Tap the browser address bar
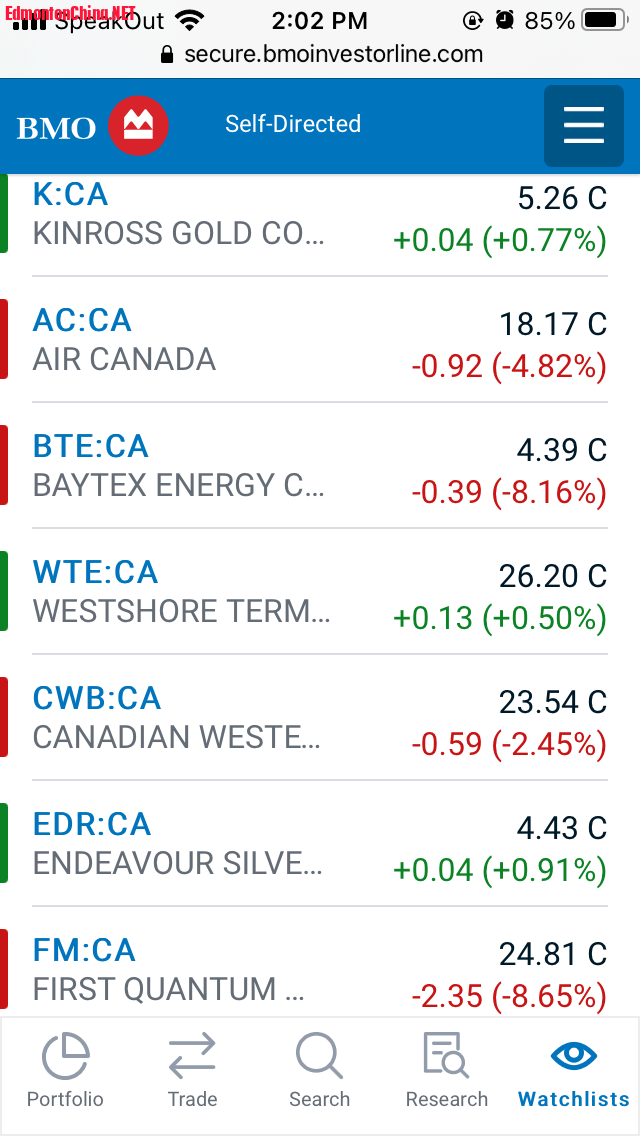The image size is (640, 1136). point(320,54)
